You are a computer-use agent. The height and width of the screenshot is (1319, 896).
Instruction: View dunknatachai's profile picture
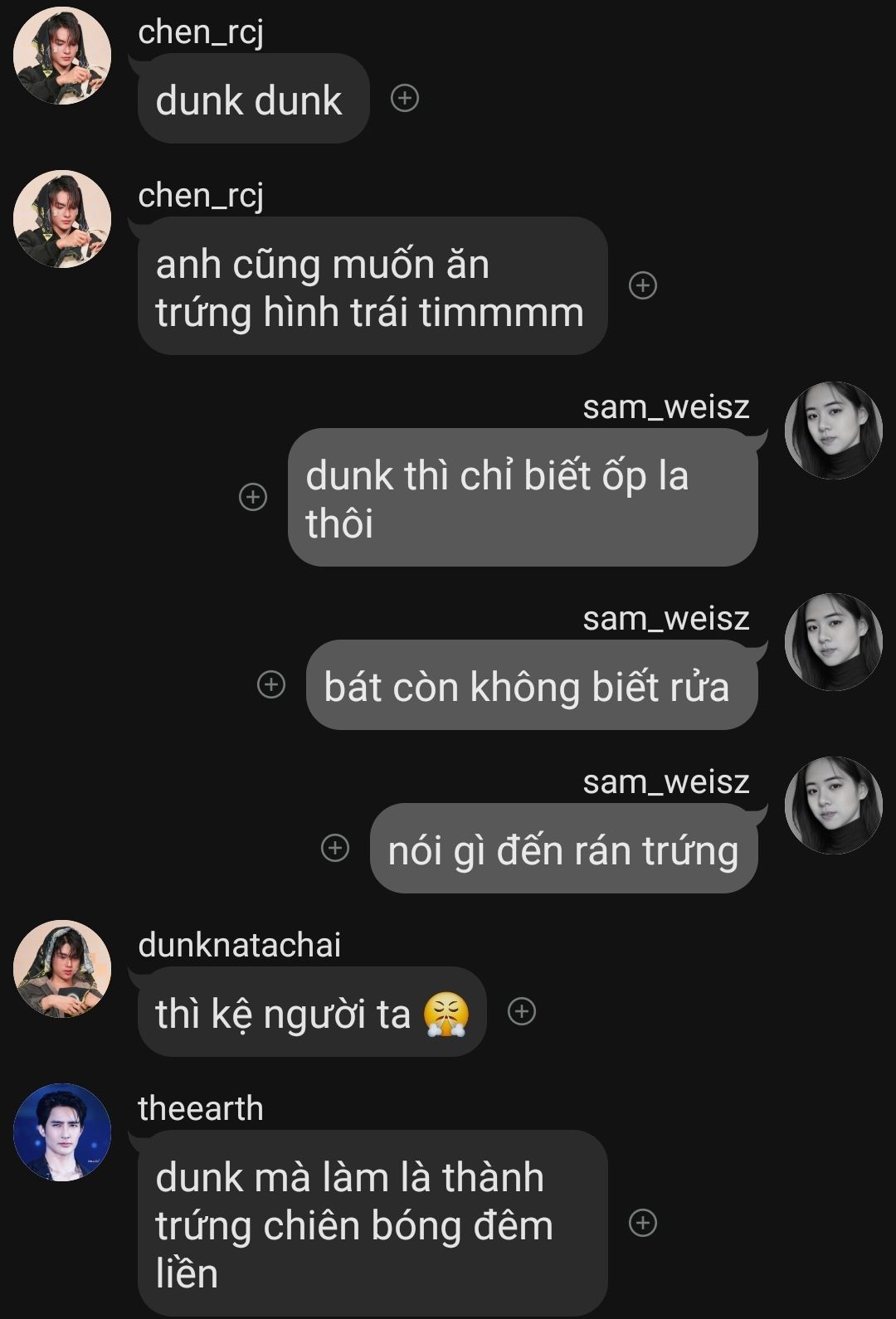62,968
